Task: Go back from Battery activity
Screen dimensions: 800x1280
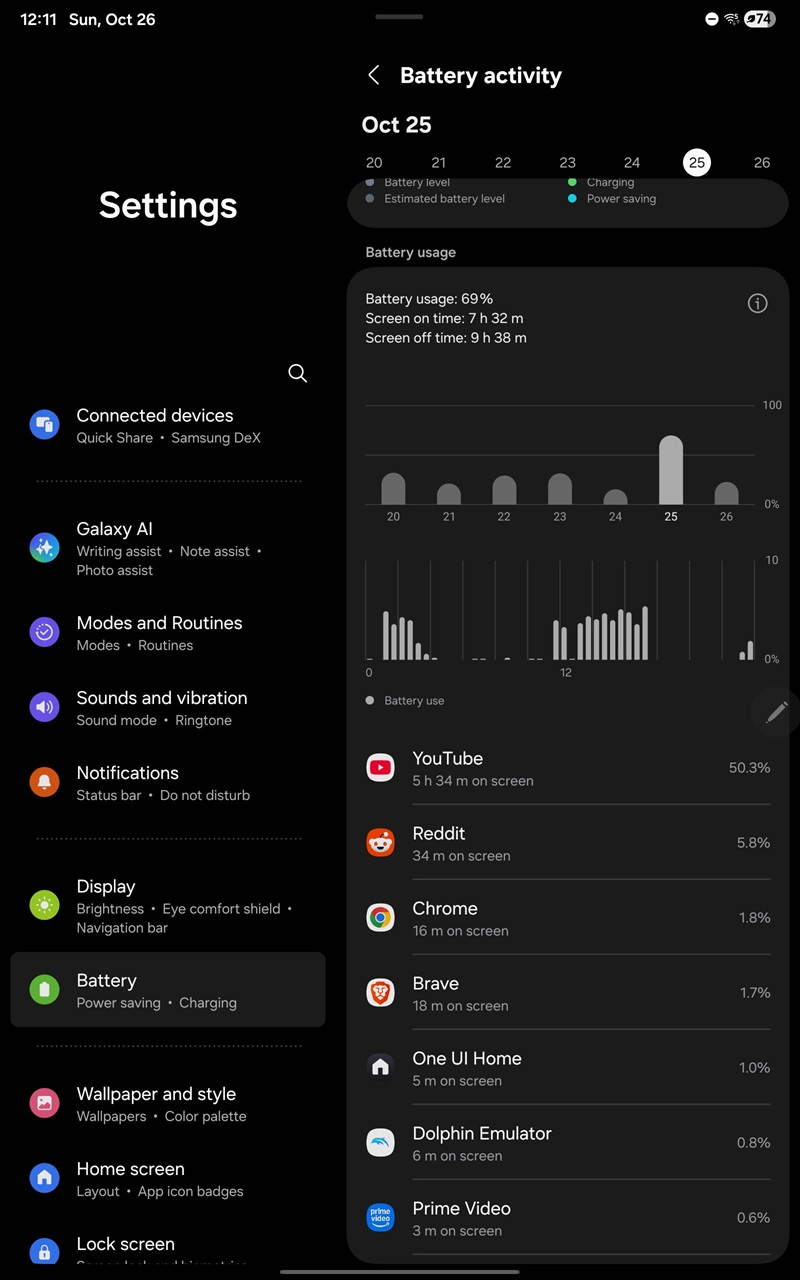Action: (x=374, y=75)
